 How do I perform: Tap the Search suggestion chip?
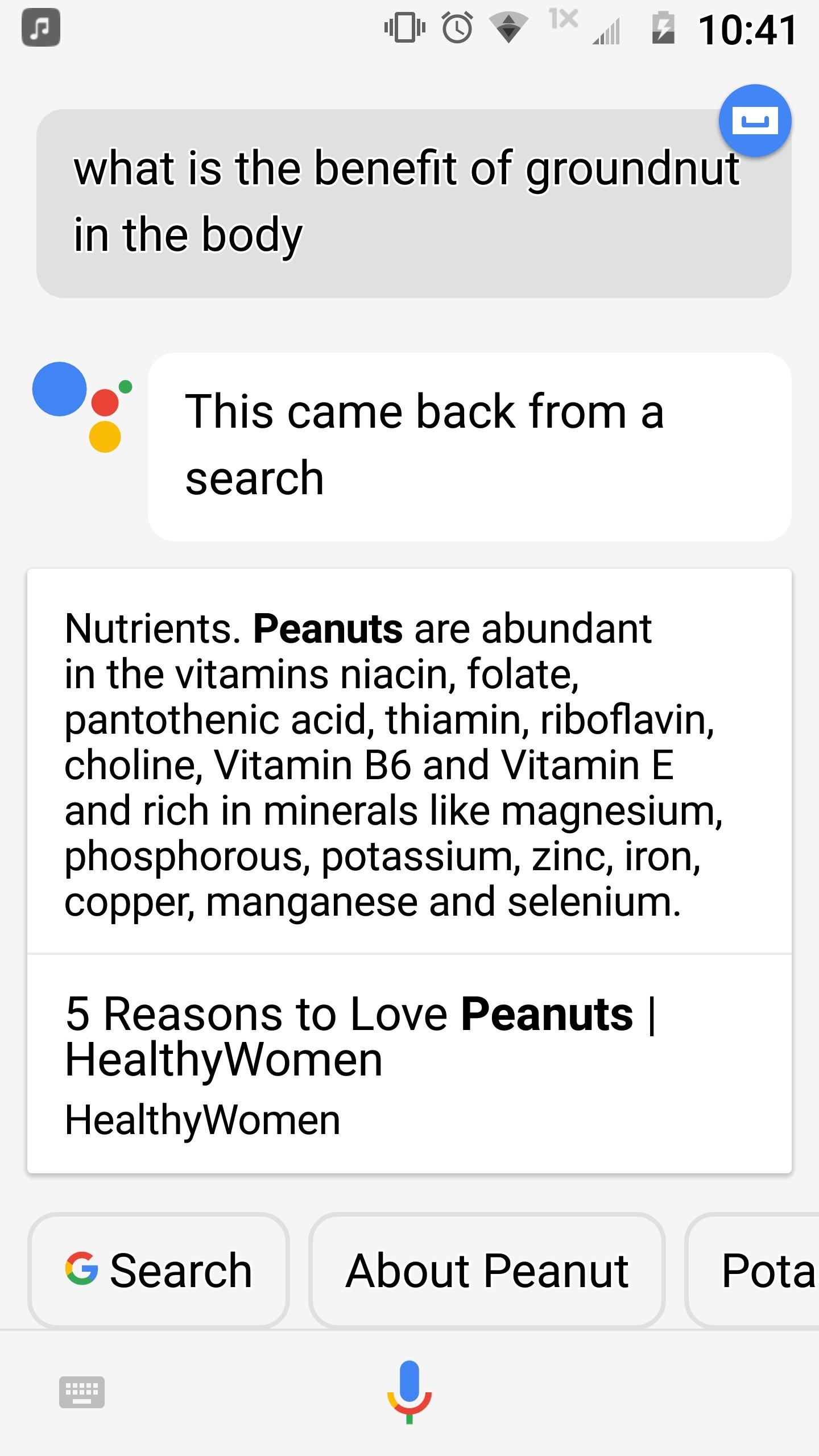(x=159, y=1271)
